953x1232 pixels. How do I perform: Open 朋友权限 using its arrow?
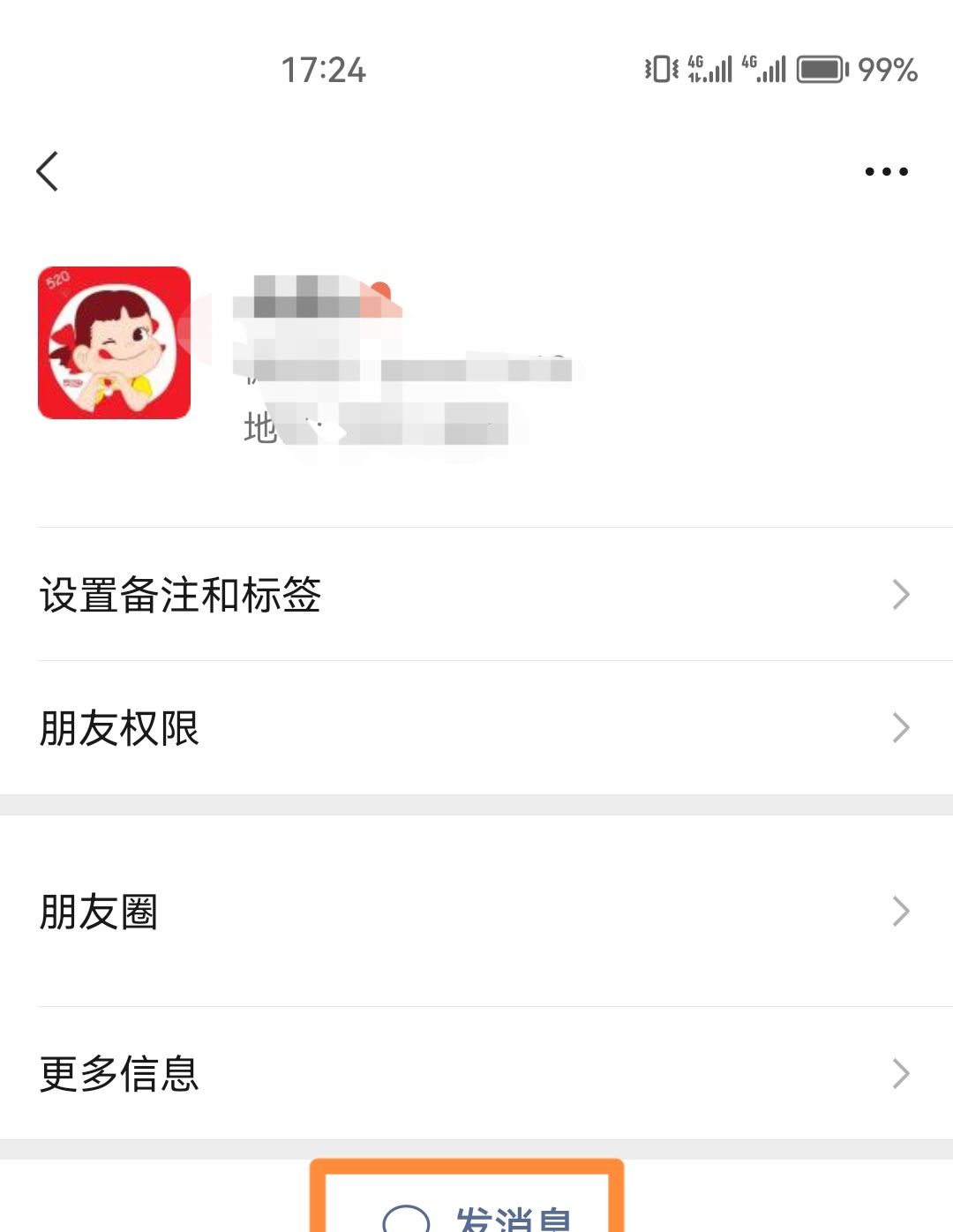[x=901, y=727]
